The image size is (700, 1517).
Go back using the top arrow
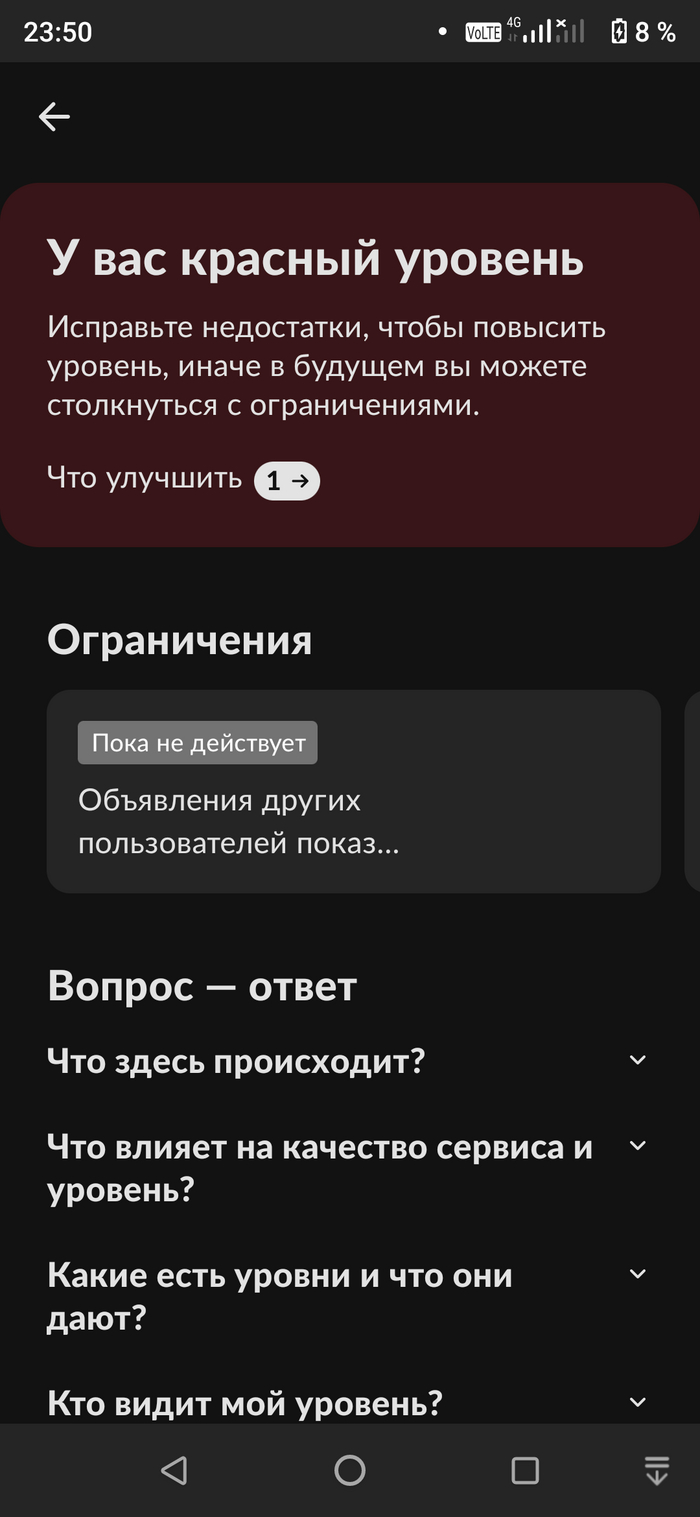(x=54, y=117)
